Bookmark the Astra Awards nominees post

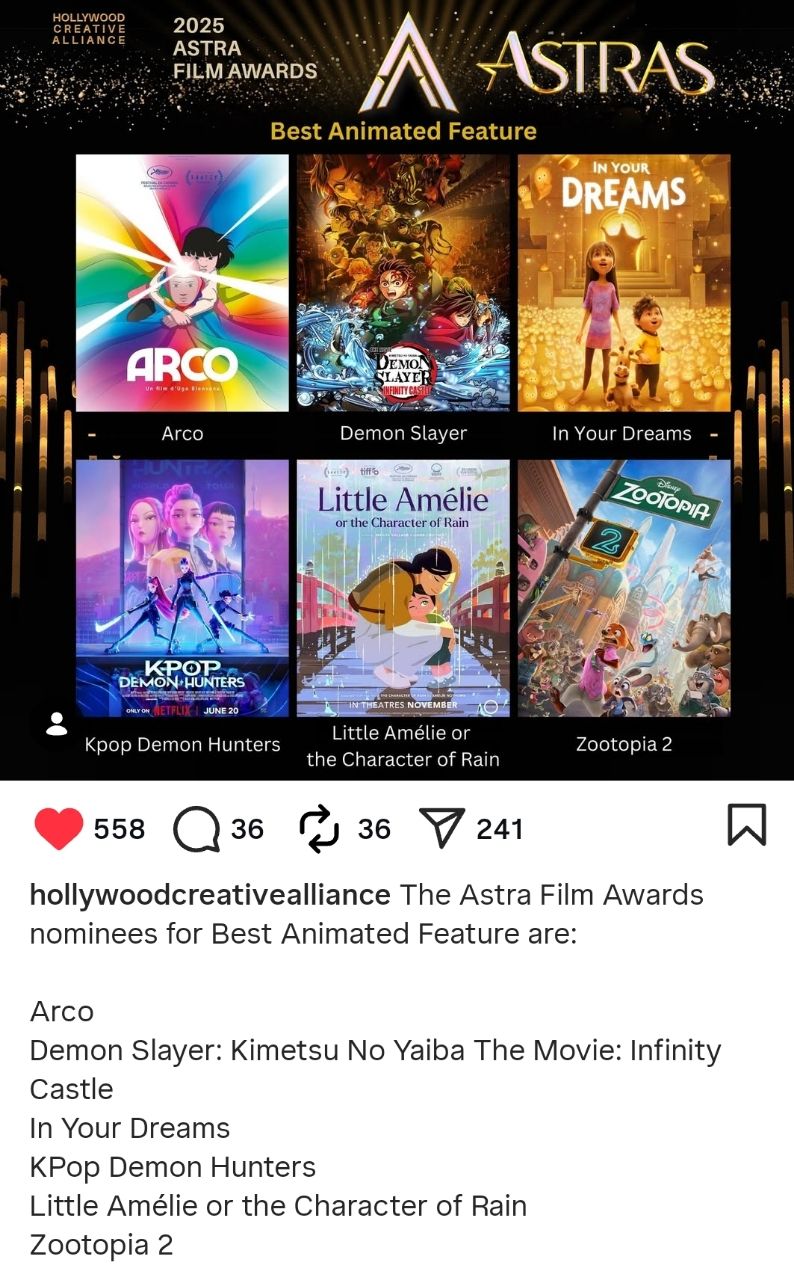[746, 826]
